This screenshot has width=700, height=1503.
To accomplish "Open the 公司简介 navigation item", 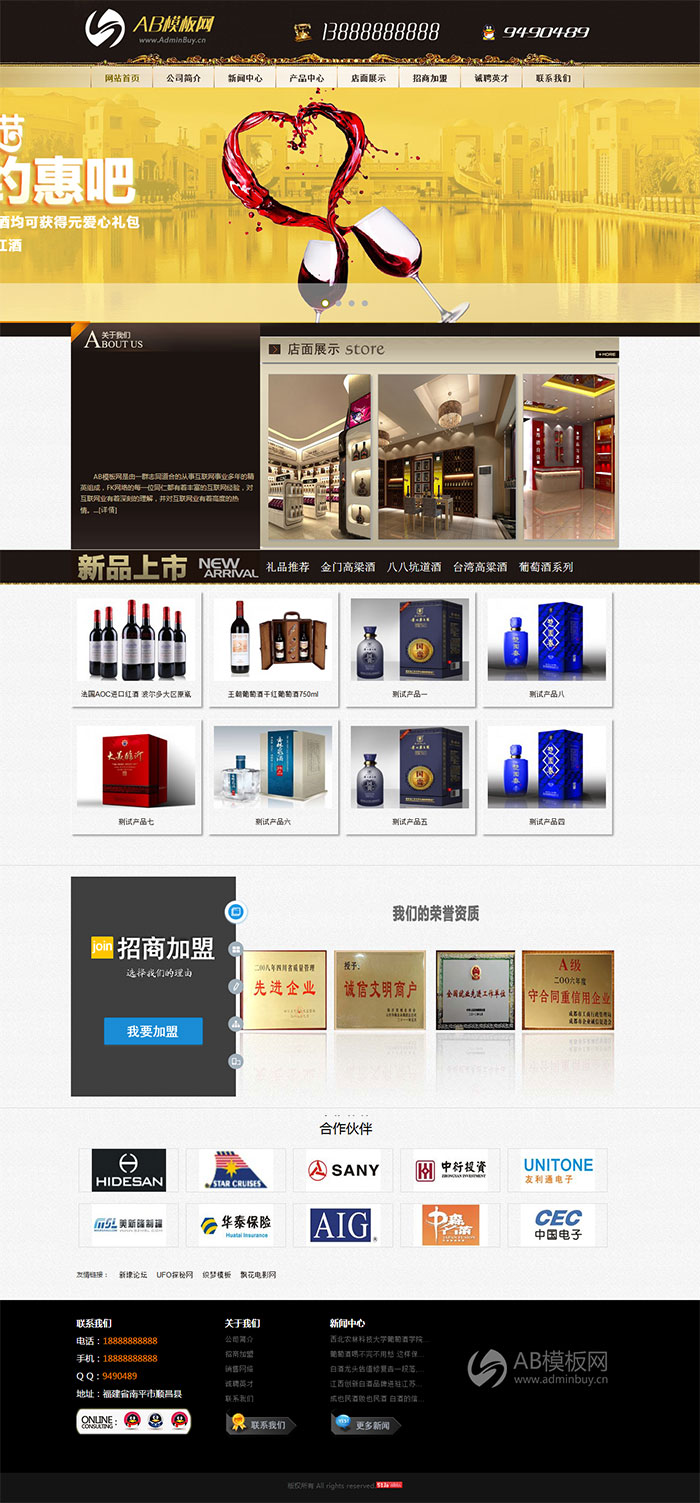I will click(183, 78).
